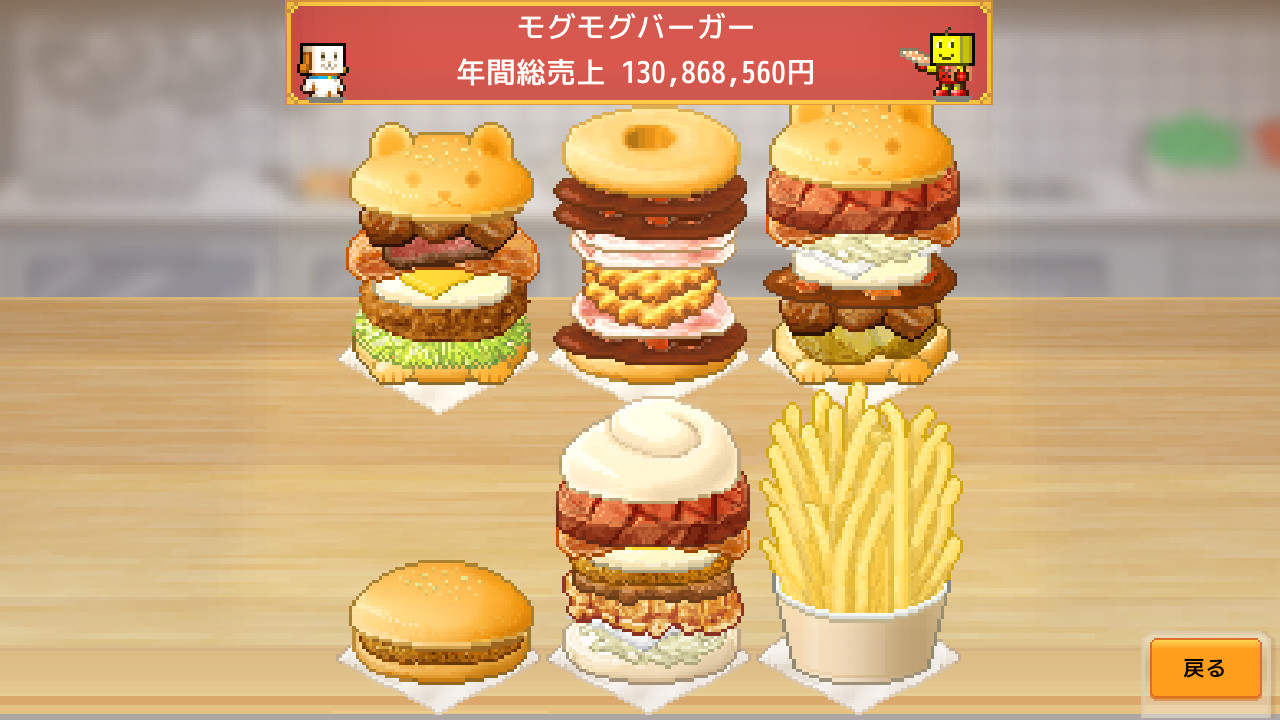Viewport: 1280px width, 720px height.
Task: Tap the 戻る (back) button
Action: point(1205,669)
